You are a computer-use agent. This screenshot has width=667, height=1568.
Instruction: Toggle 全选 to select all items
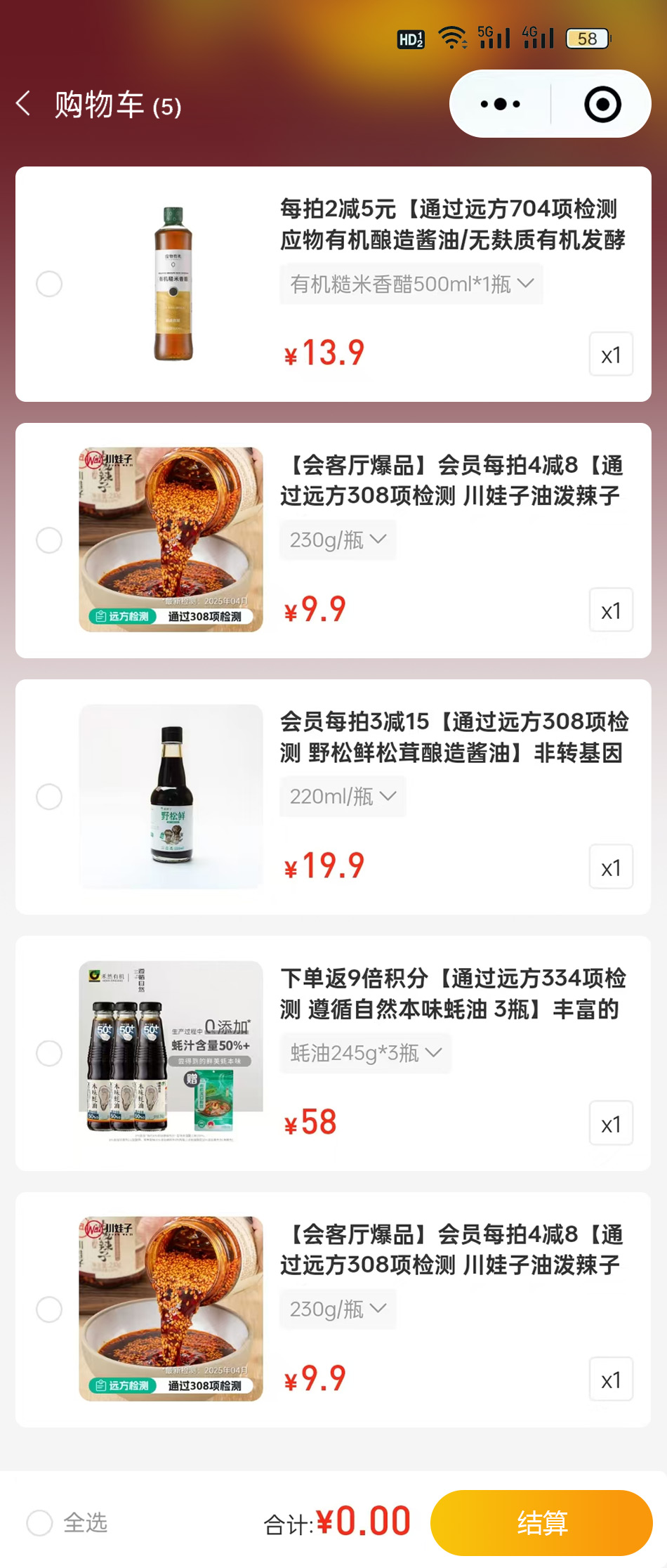coord(40,1522)
